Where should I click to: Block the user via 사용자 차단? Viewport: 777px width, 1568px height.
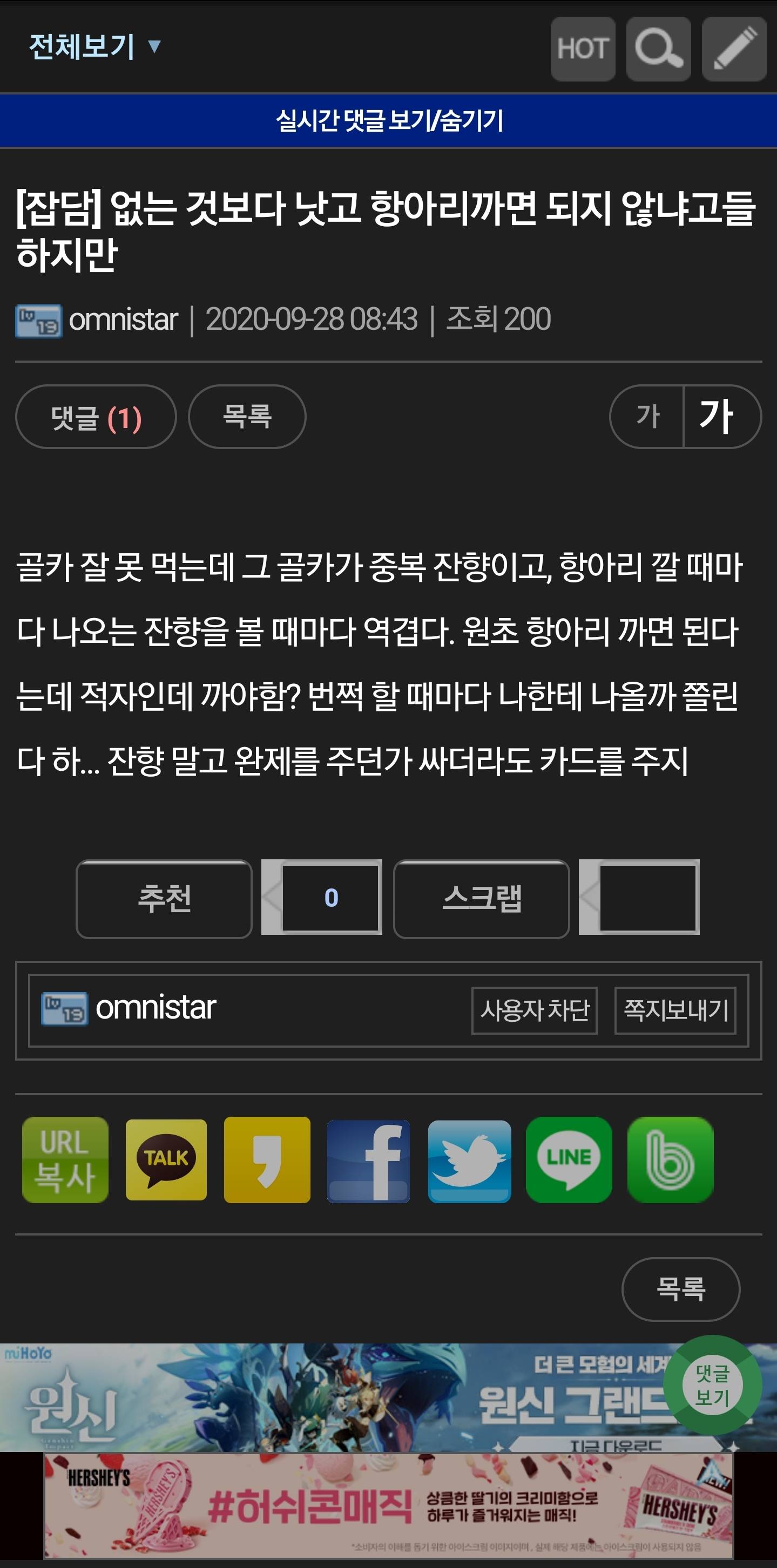tap(534, 1010)
